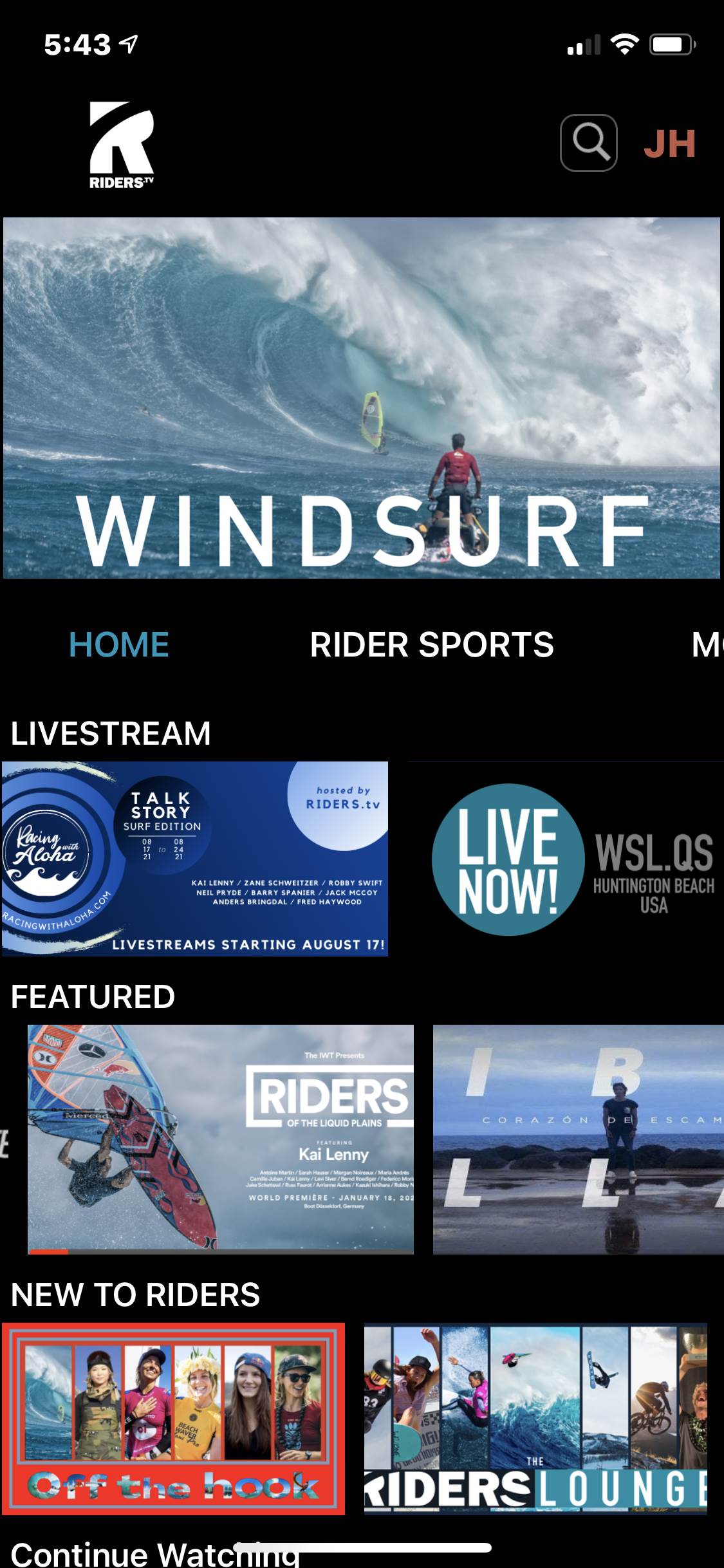Open the JH profile menu
Viewport: 724px width, 1568px height.
[x=669, y=144]
